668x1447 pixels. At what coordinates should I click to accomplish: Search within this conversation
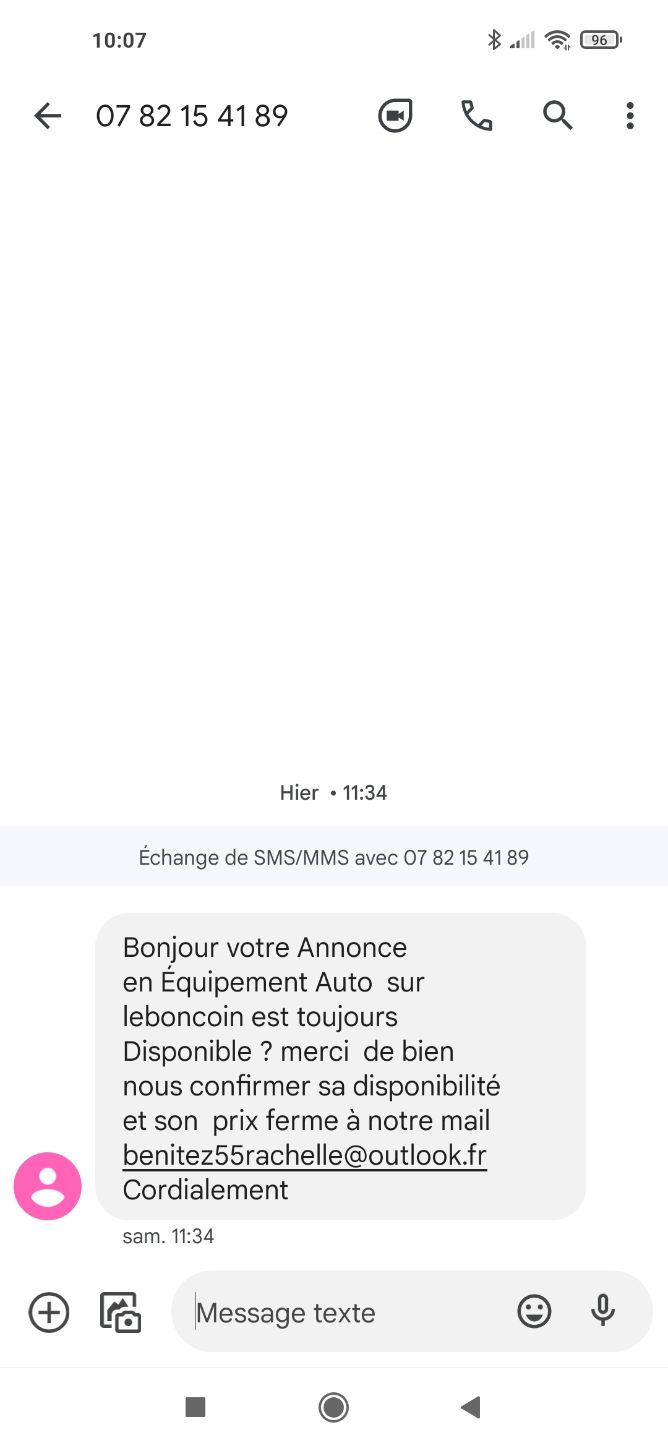(x=558, y=116)
